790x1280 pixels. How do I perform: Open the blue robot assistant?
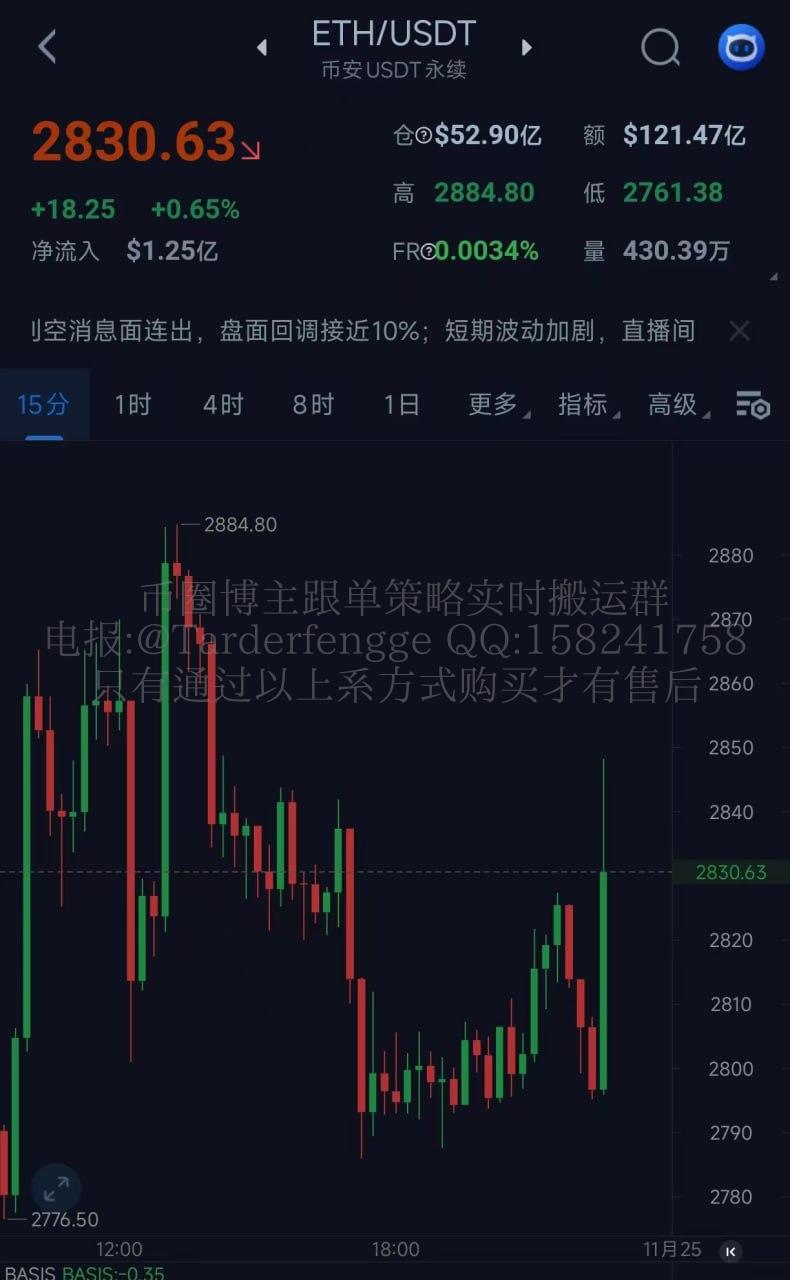[741, 47]
